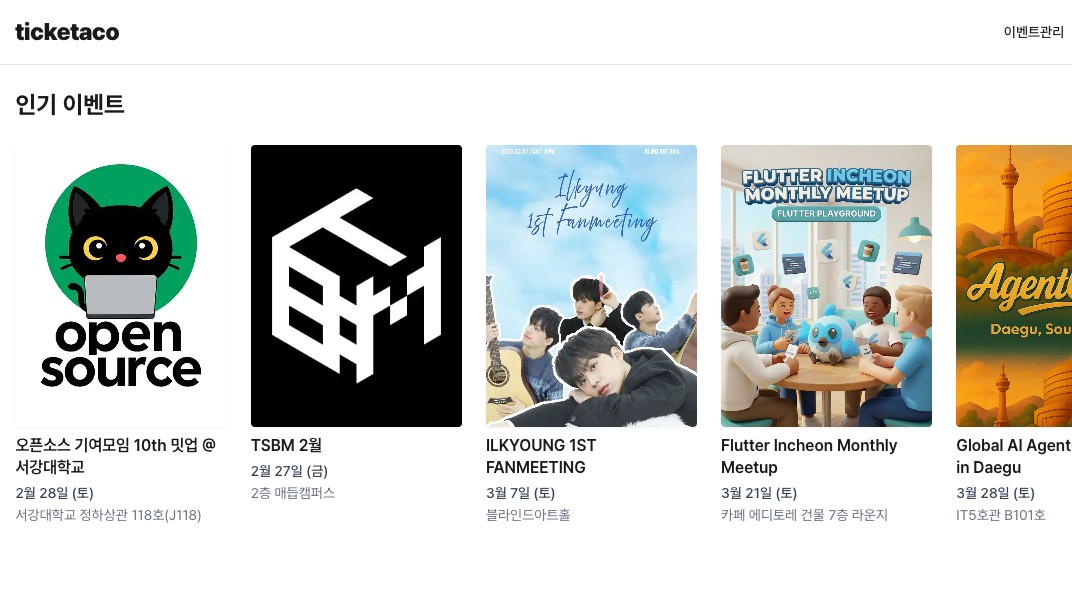The height and width of the screenshot is (603, 1072).
Task: View ILKYOUNG 1ST FANMEETING event
Action: pos(591,286)
